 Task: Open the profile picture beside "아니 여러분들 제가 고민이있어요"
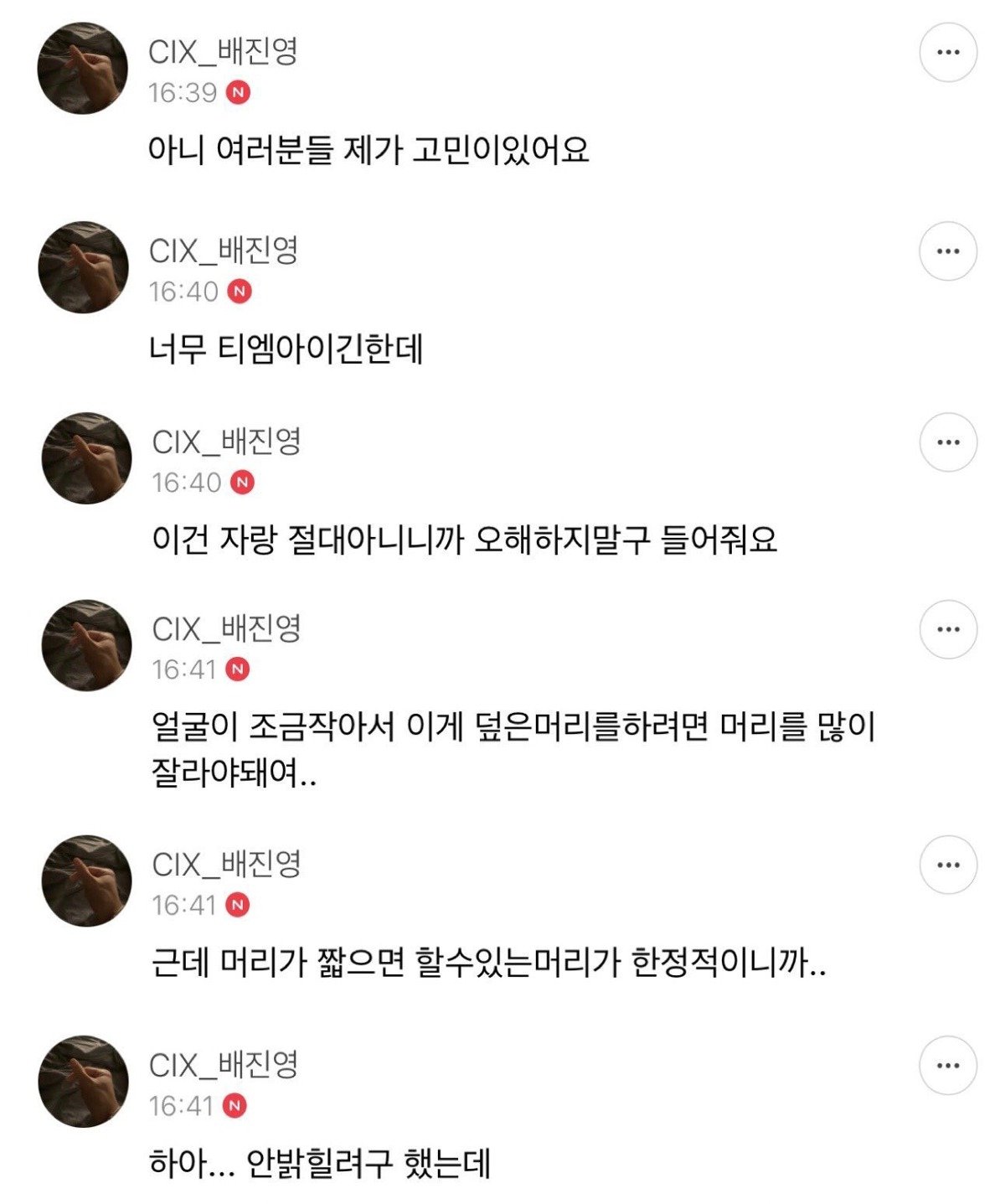click(x=83, y=69)
